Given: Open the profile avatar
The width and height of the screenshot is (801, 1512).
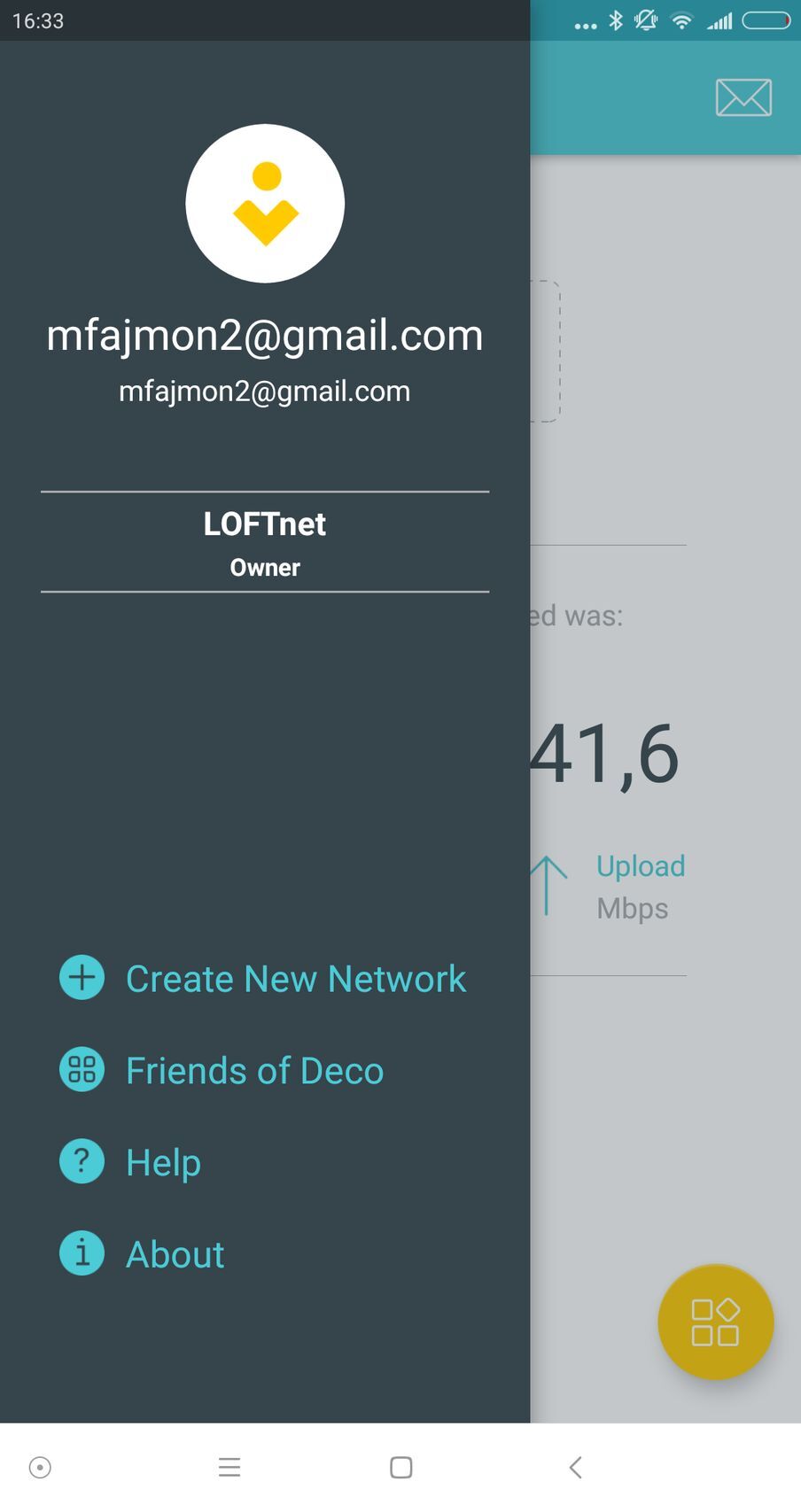Looking at the screenshot, I should [x=265, y=204].
